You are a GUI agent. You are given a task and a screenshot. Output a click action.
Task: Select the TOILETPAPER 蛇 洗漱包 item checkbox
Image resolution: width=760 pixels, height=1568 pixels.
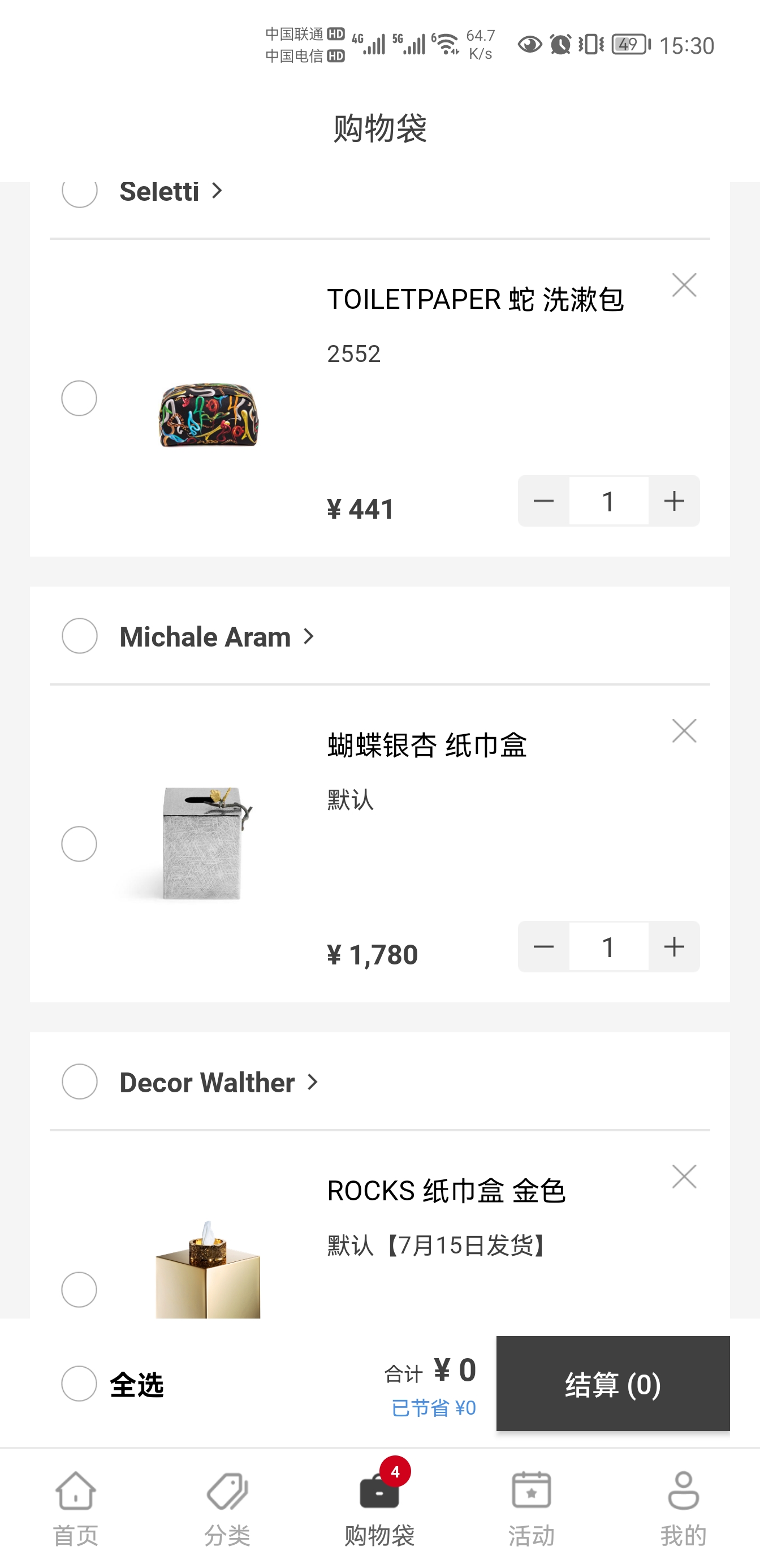(x=79, y=399)
